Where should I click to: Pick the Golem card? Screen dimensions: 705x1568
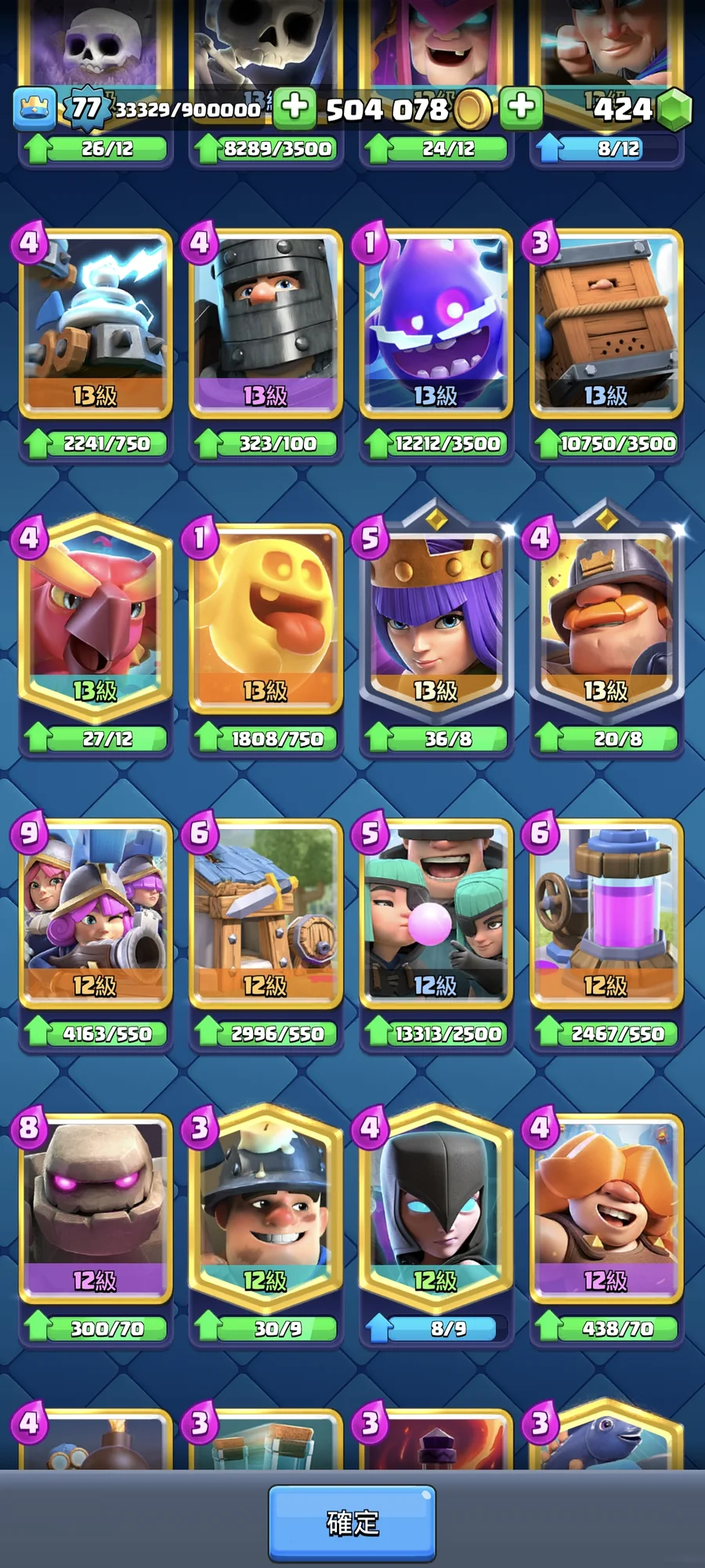pos(96,1208)
